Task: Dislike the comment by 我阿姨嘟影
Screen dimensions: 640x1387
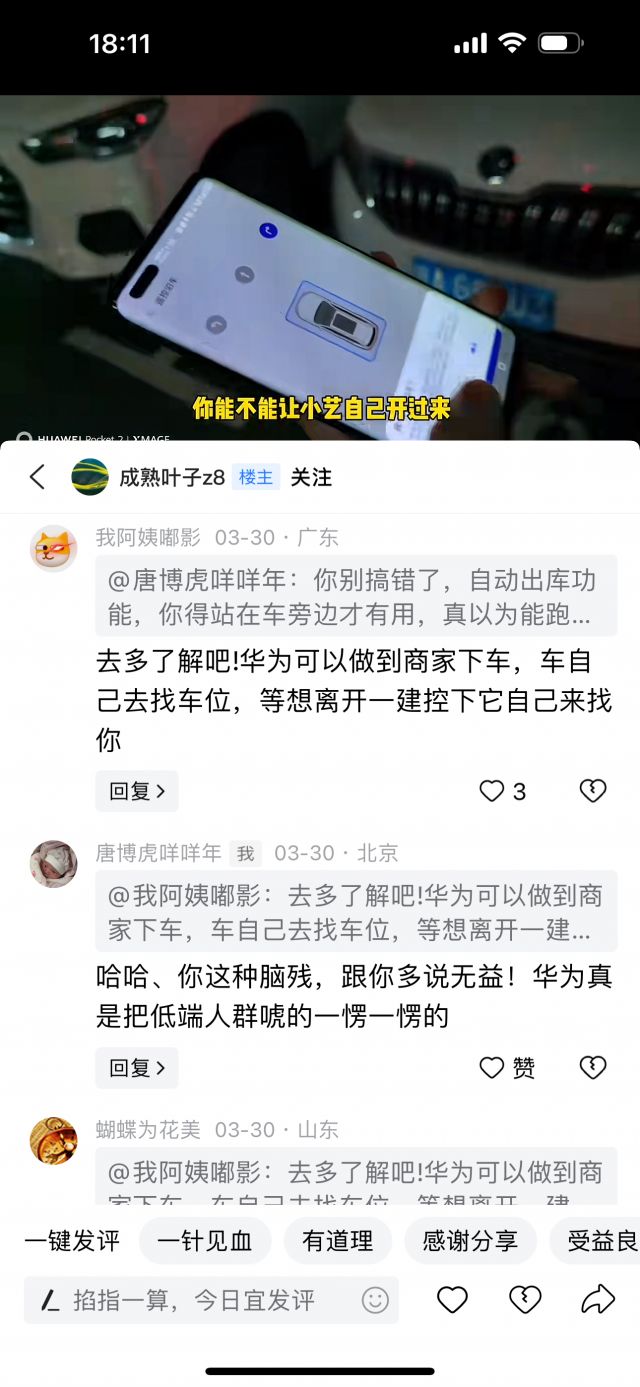Action: (x=593, y=791)
